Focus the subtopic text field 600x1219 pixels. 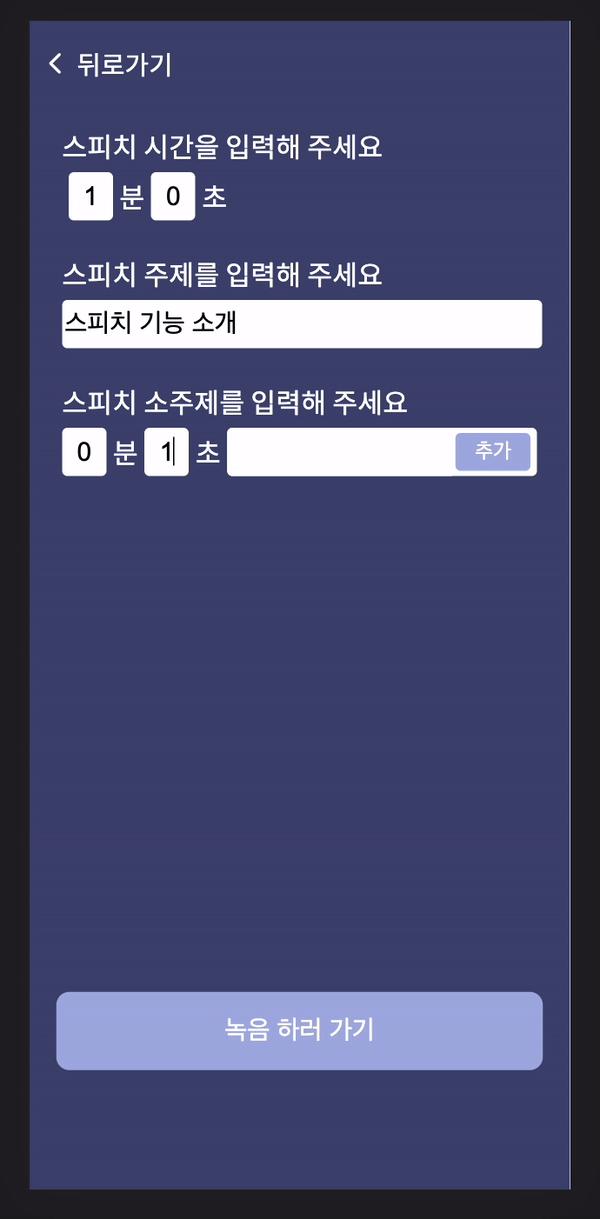(x=340, y=452)
